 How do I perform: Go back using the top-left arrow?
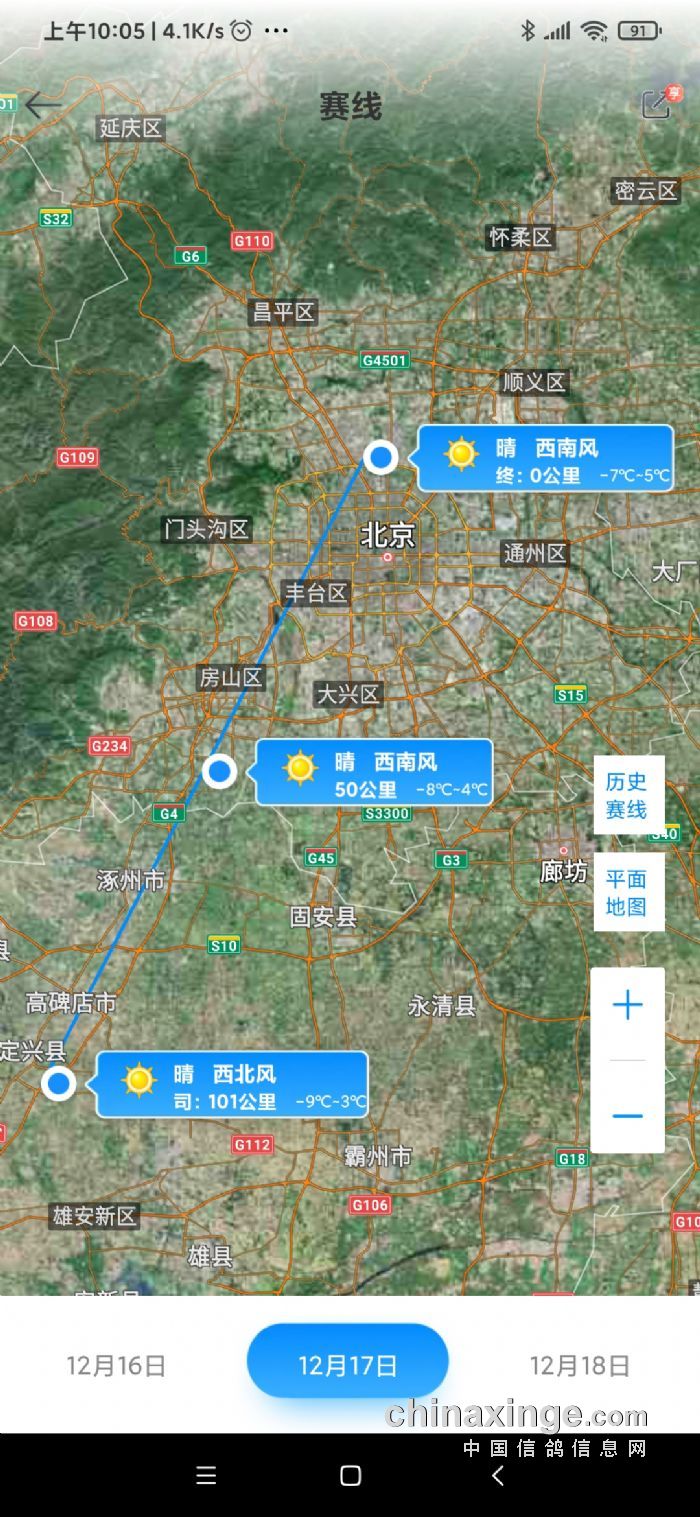pos(43,105)
